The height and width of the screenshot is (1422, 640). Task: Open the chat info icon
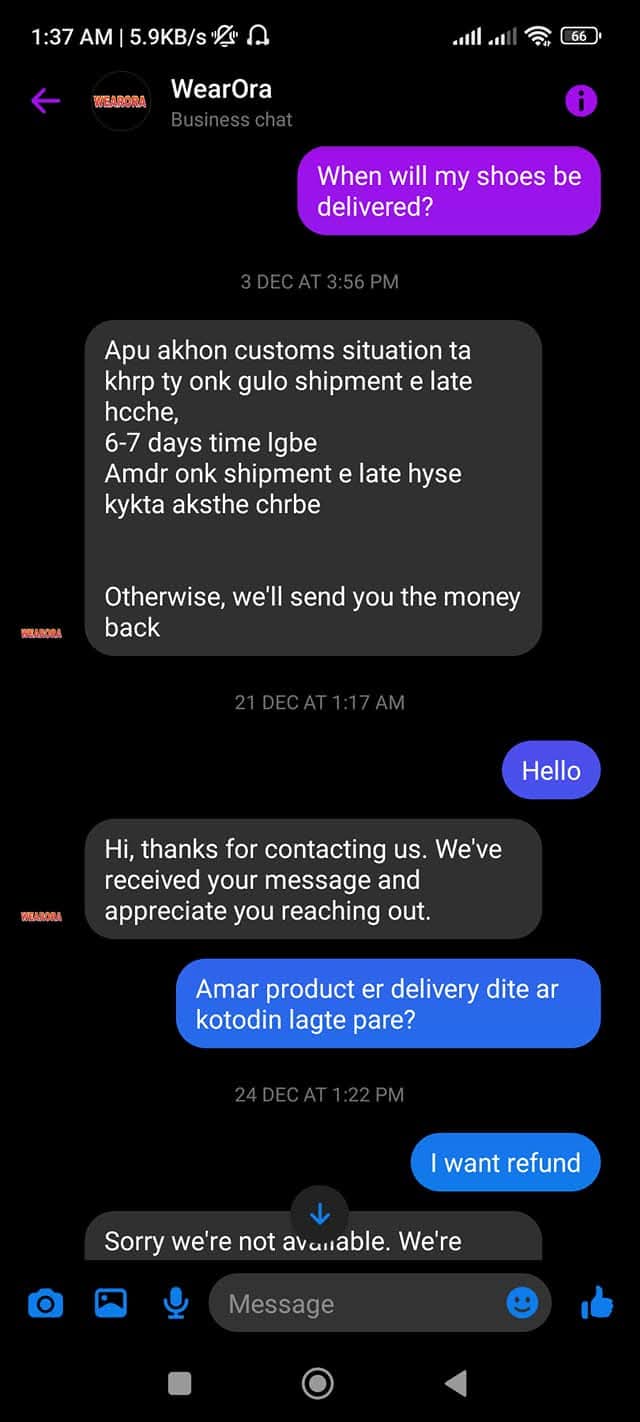(581, 100)
